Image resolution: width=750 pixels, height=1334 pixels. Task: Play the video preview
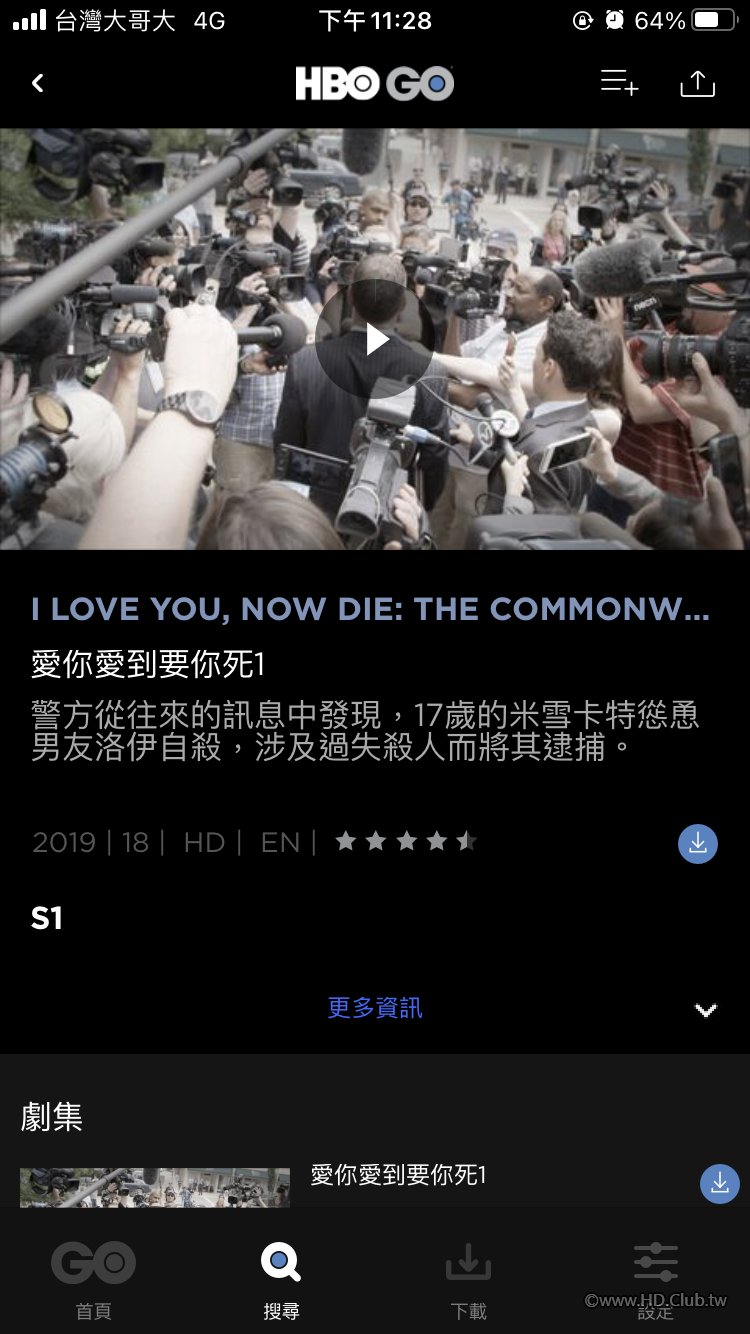(x=375, y=340)
